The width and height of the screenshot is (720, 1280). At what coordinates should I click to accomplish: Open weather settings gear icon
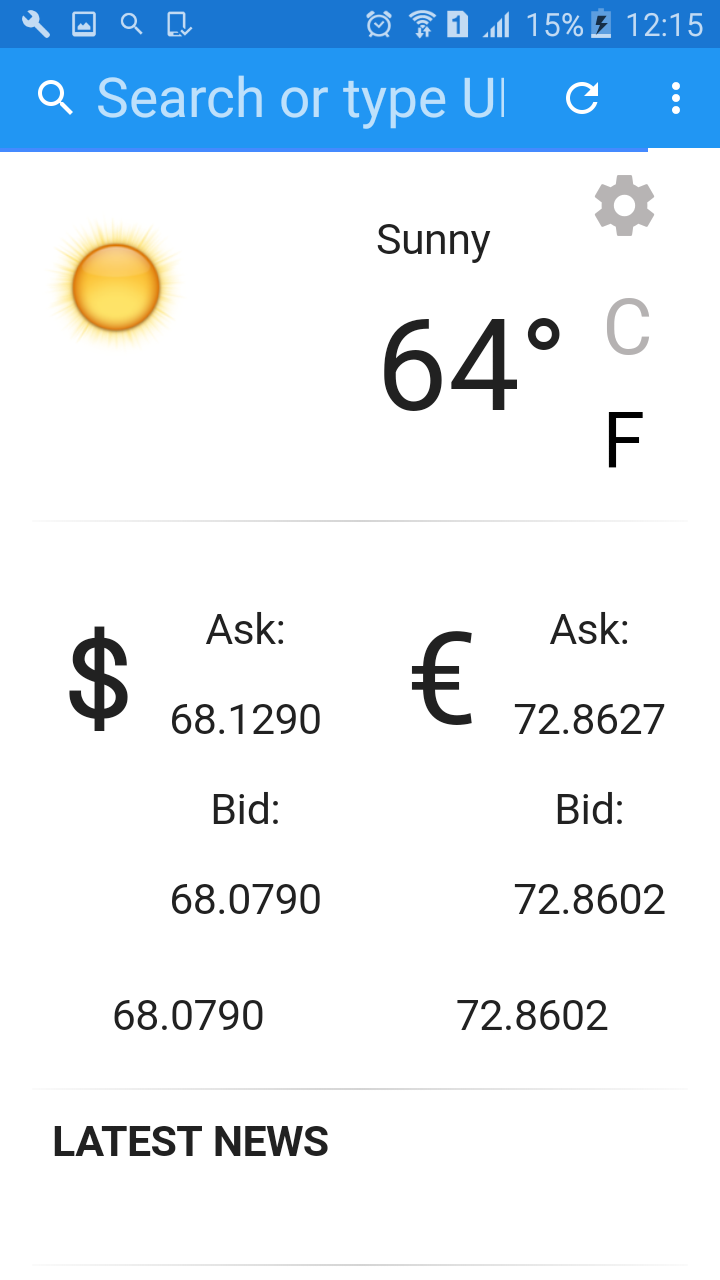click(624, 206)
